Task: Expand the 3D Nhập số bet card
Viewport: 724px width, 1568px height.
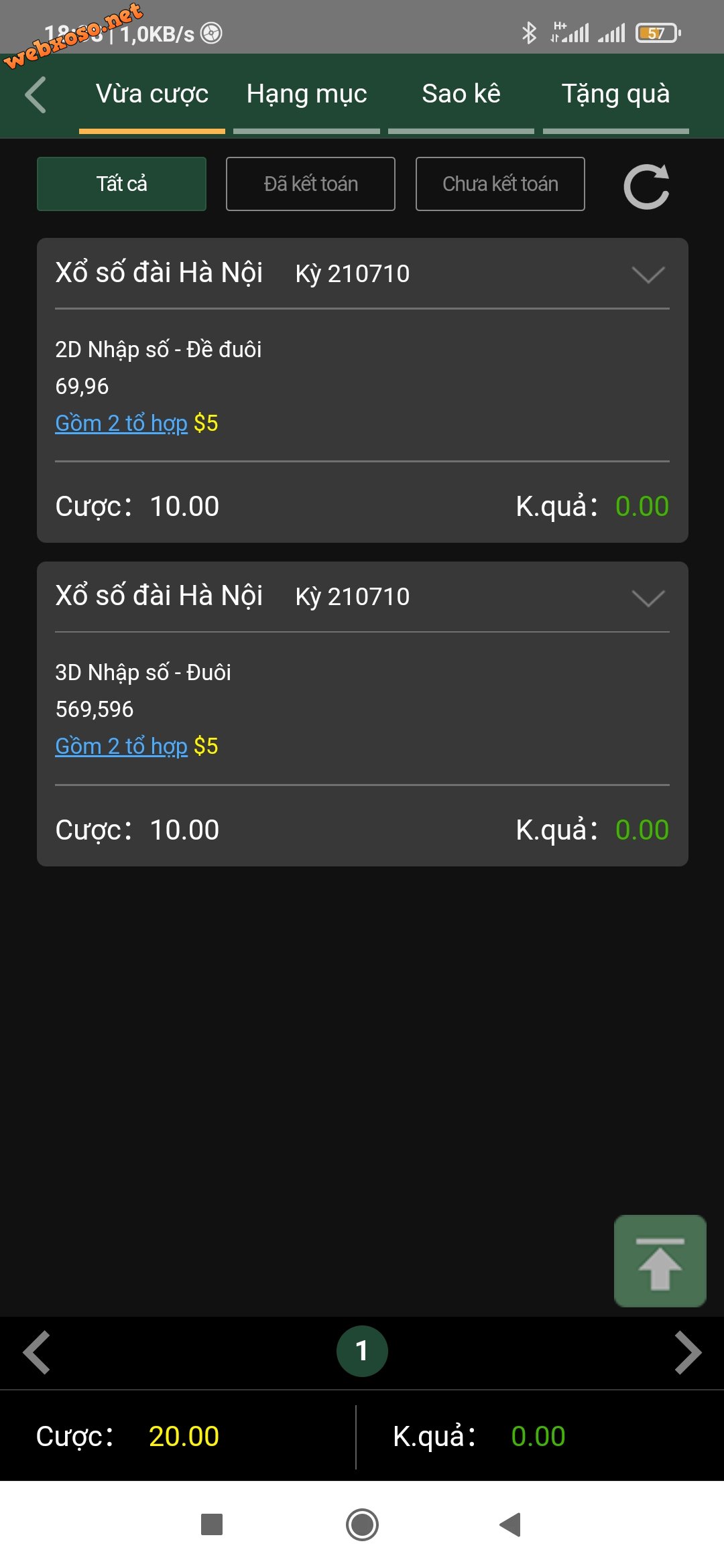Action: coord(648,597)
